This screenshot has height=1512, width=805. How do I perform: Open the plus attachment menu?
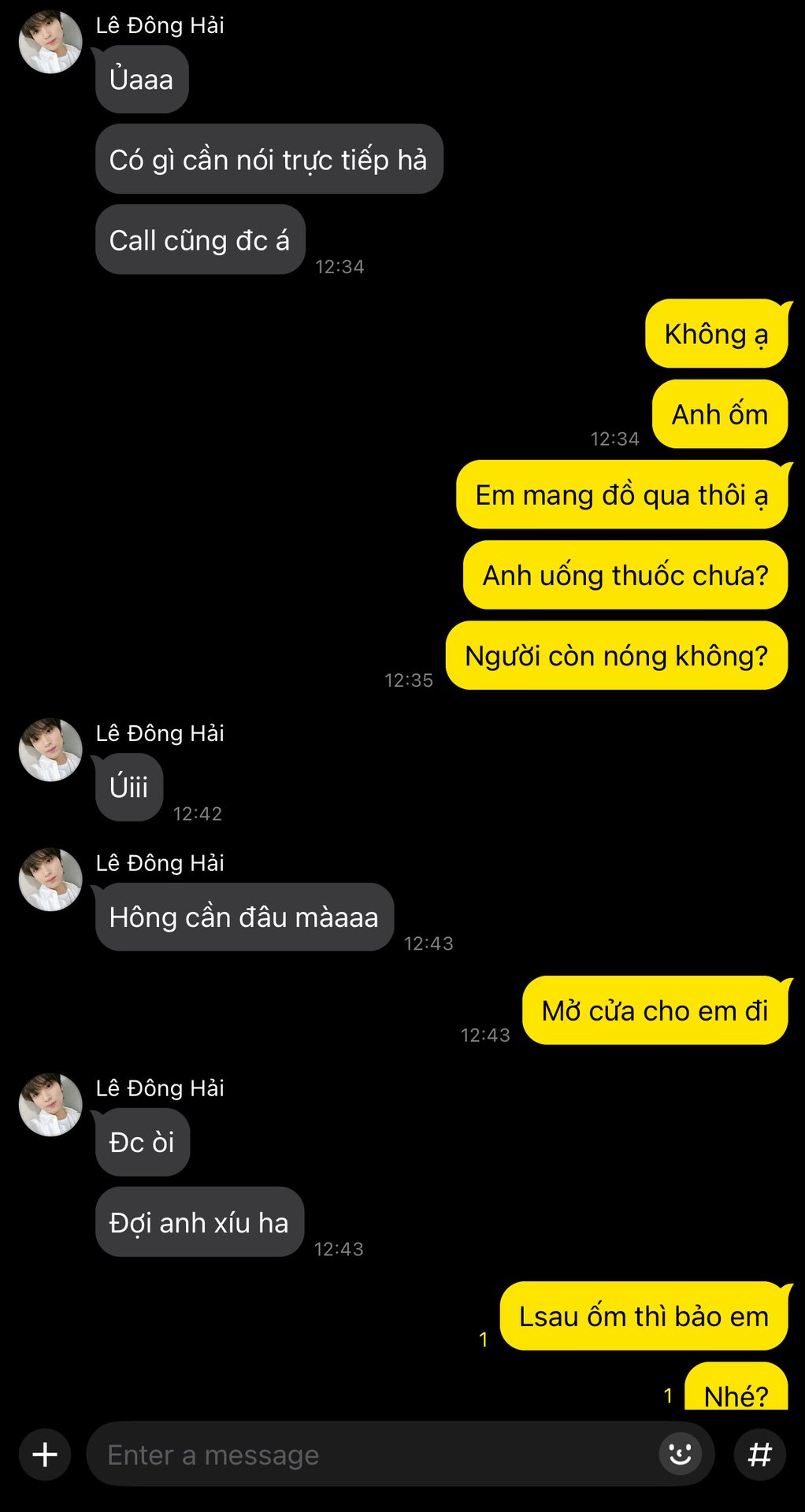click(x=45, y=1455)
